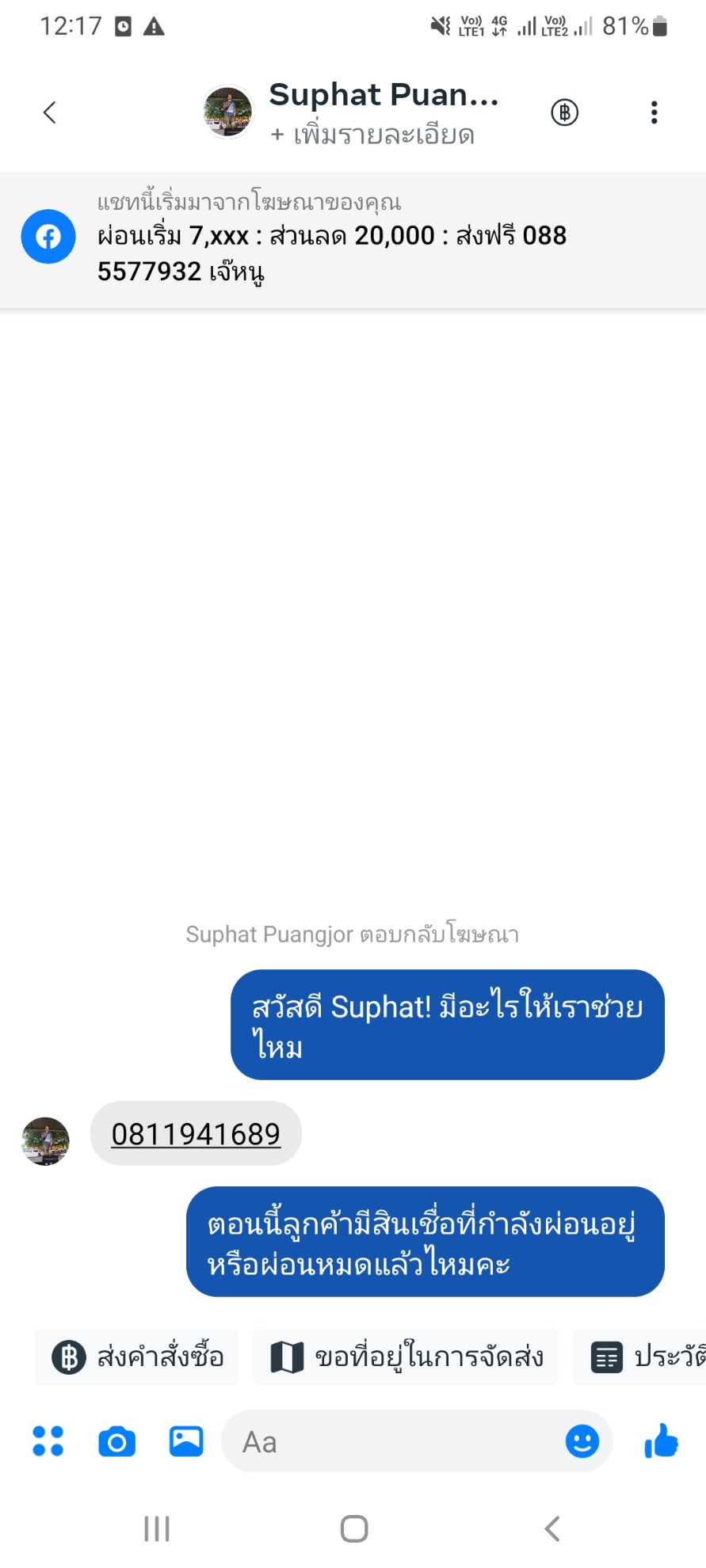Tap the phone number link 0811941689
The width and height of the screenshot is (706, 1568).
click(196, 1134)
